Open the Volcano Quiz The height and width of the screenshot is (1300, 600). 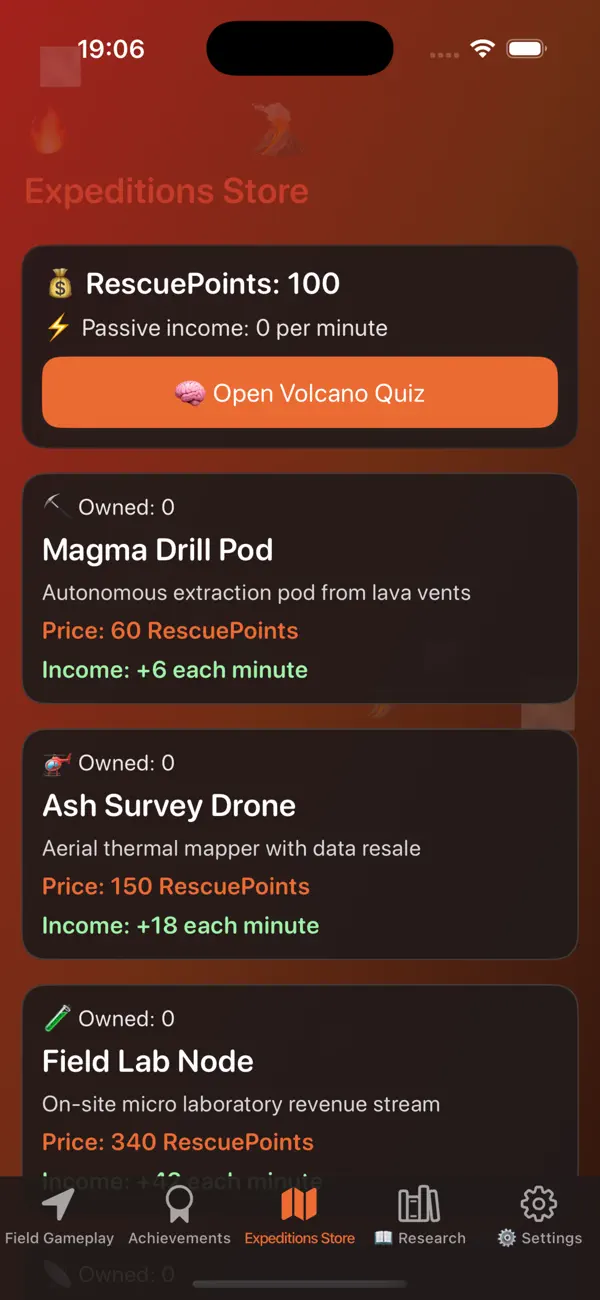tap(300, 393)
